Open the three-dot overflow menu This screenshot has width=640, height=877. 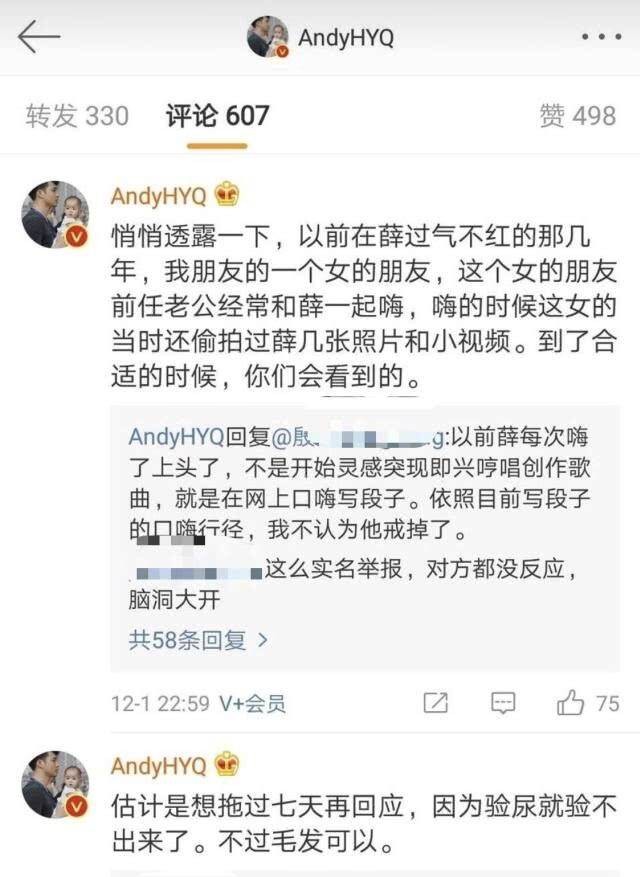pos(600,37)
